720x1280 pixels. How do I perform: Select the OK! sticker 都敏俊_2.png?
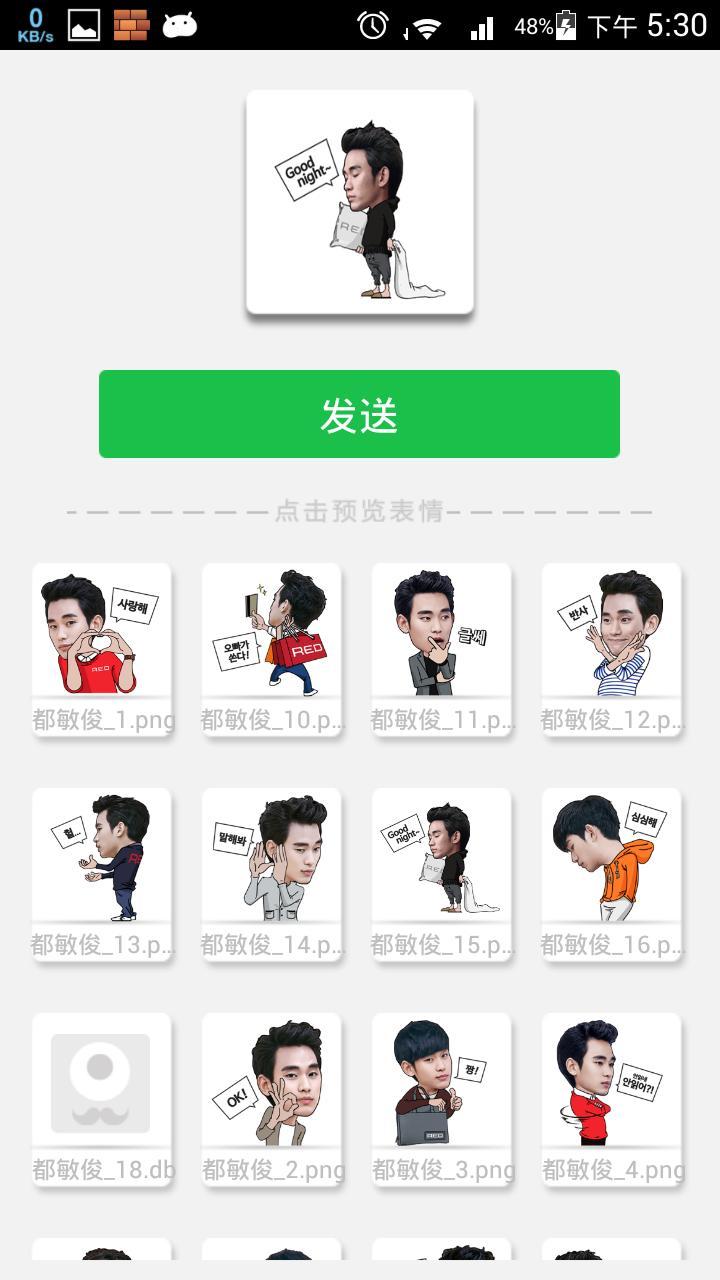[271, 1082]
